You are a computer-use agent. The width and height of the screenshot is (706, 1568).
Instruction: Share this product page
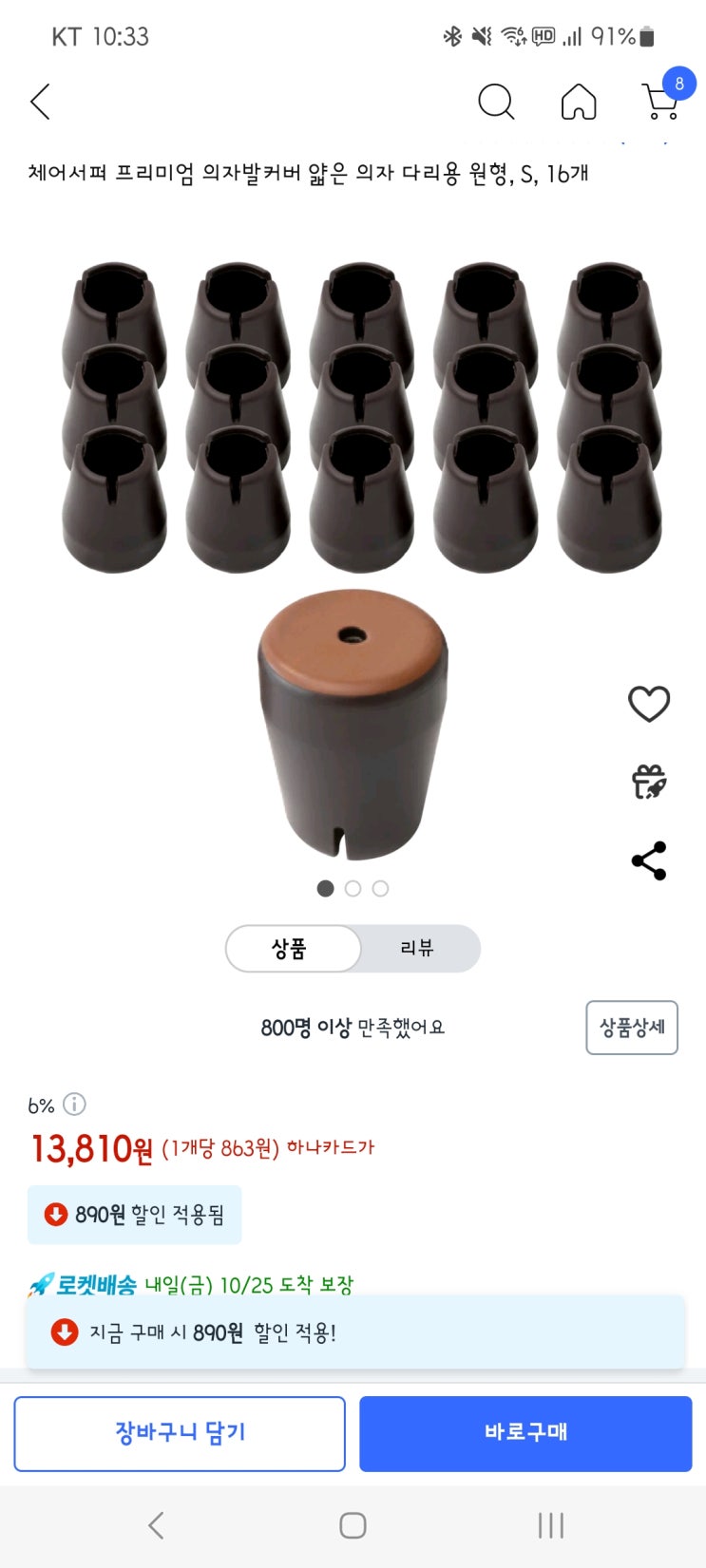[x=649, y=860]
